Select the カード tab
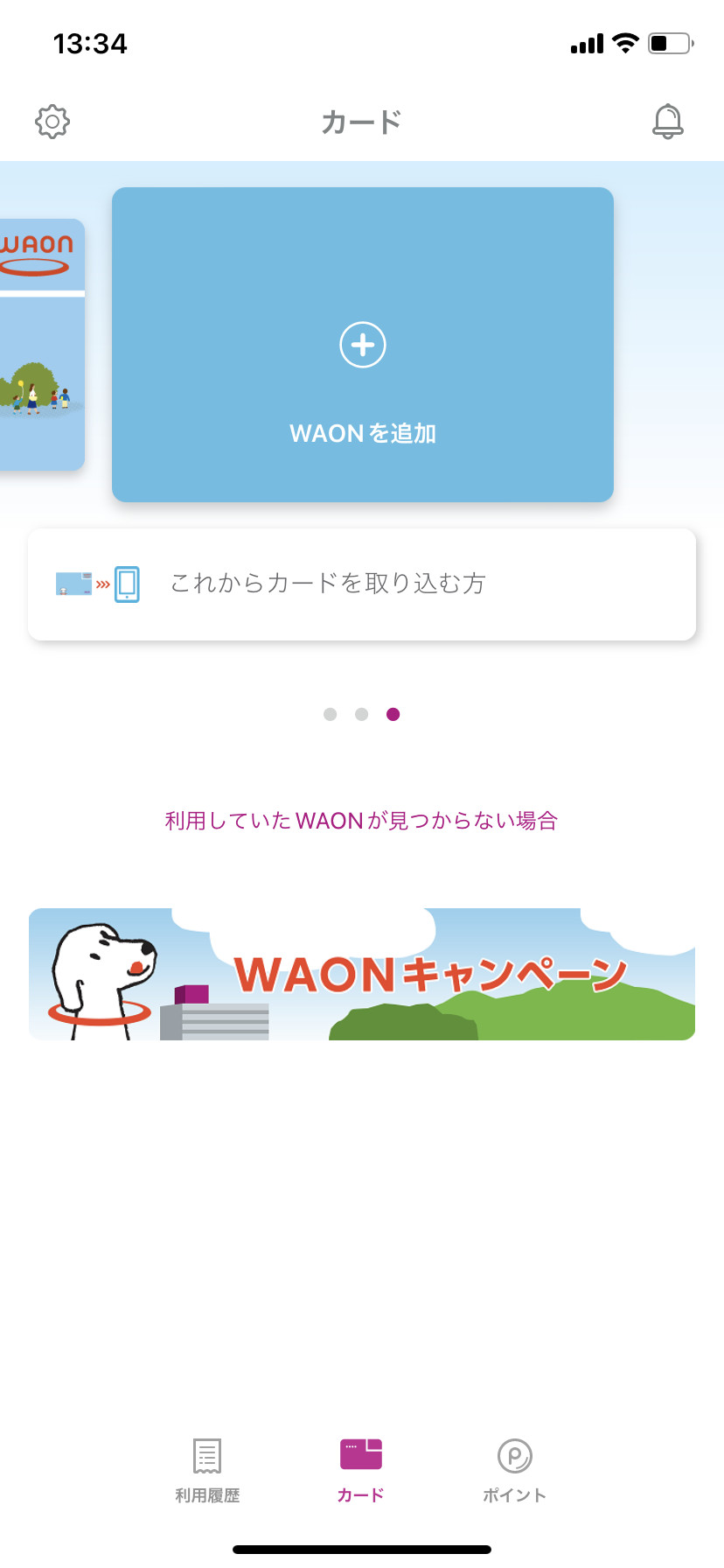This screenshot has height=1568, width=724. [x=361, y=1469]
